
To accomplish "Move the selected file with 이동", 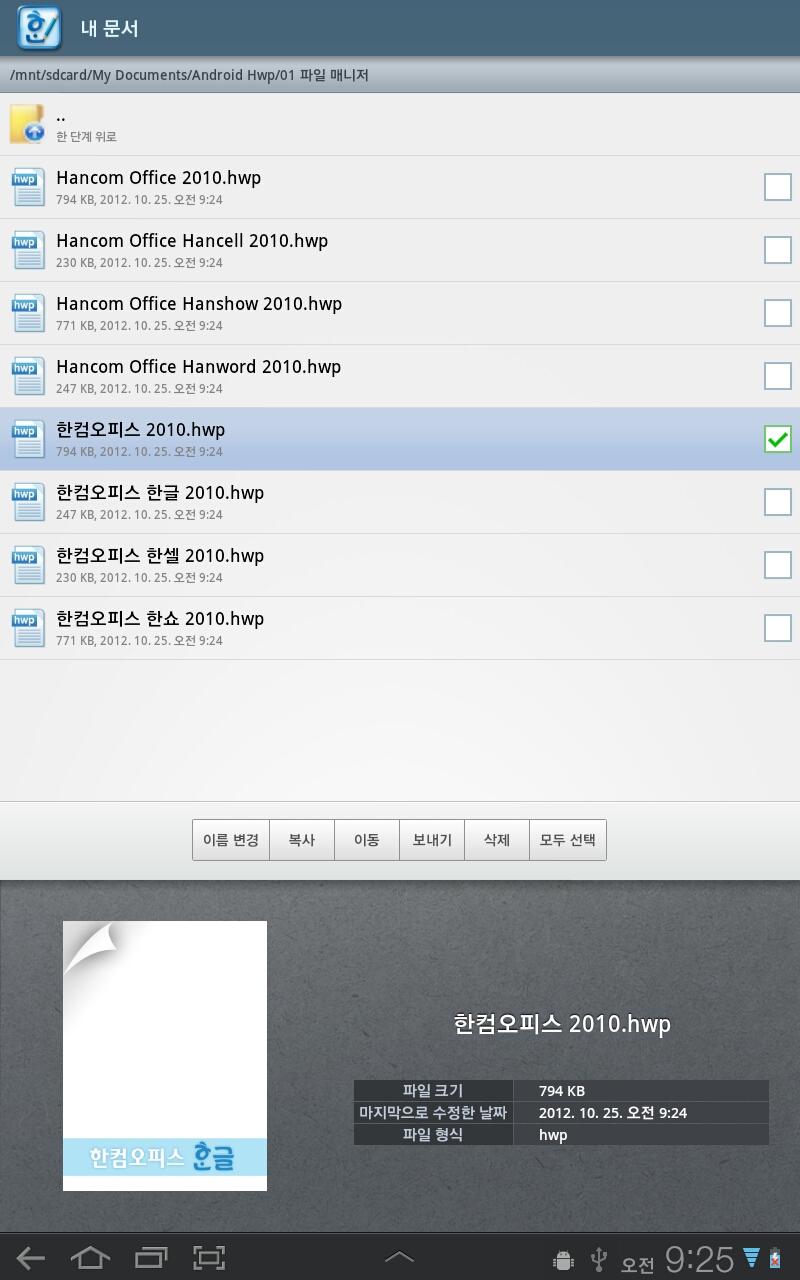I will (367, 840).
